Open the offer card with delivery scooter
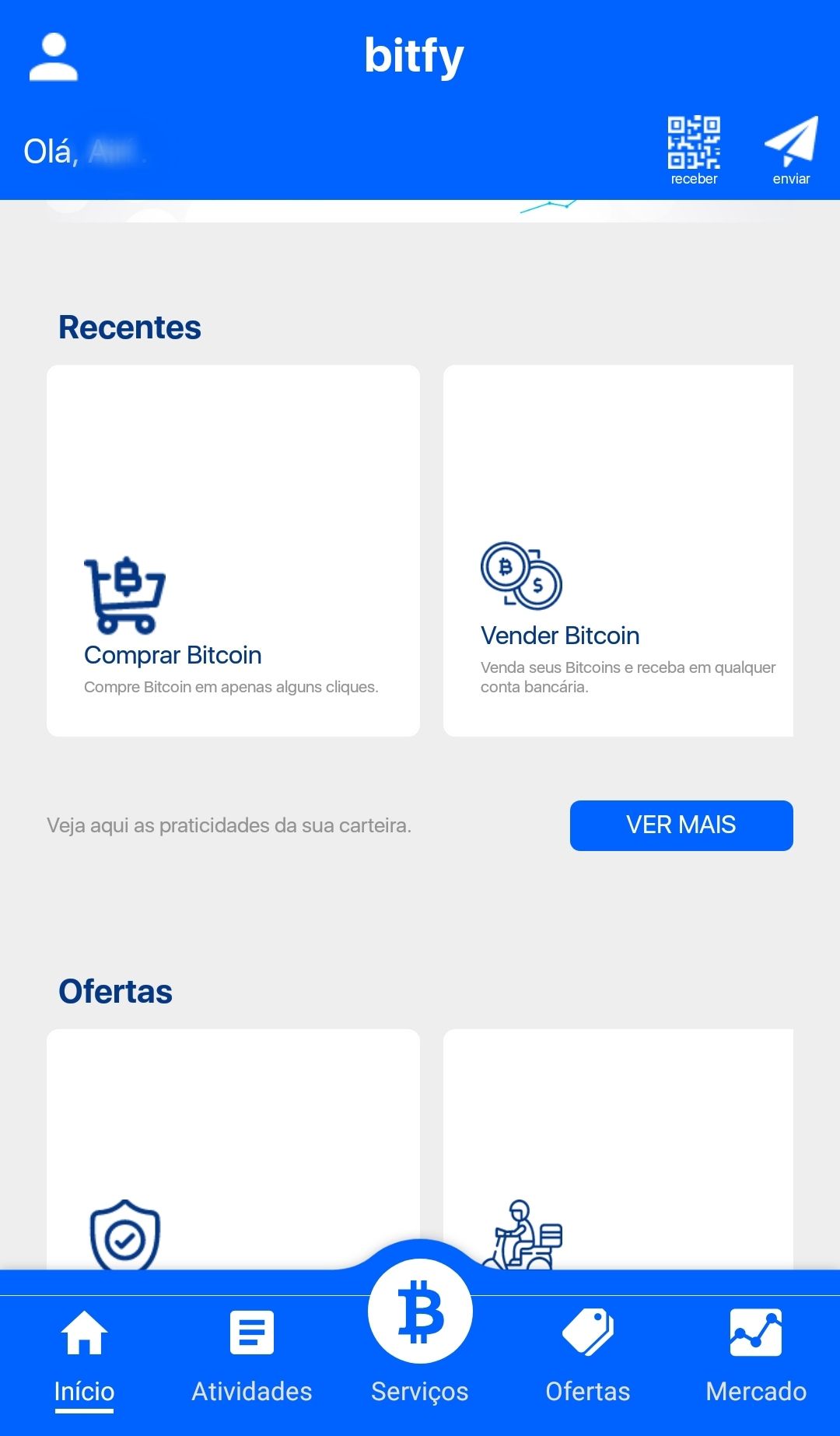This screenshot has width=840, height=1436. [618, 1151]
